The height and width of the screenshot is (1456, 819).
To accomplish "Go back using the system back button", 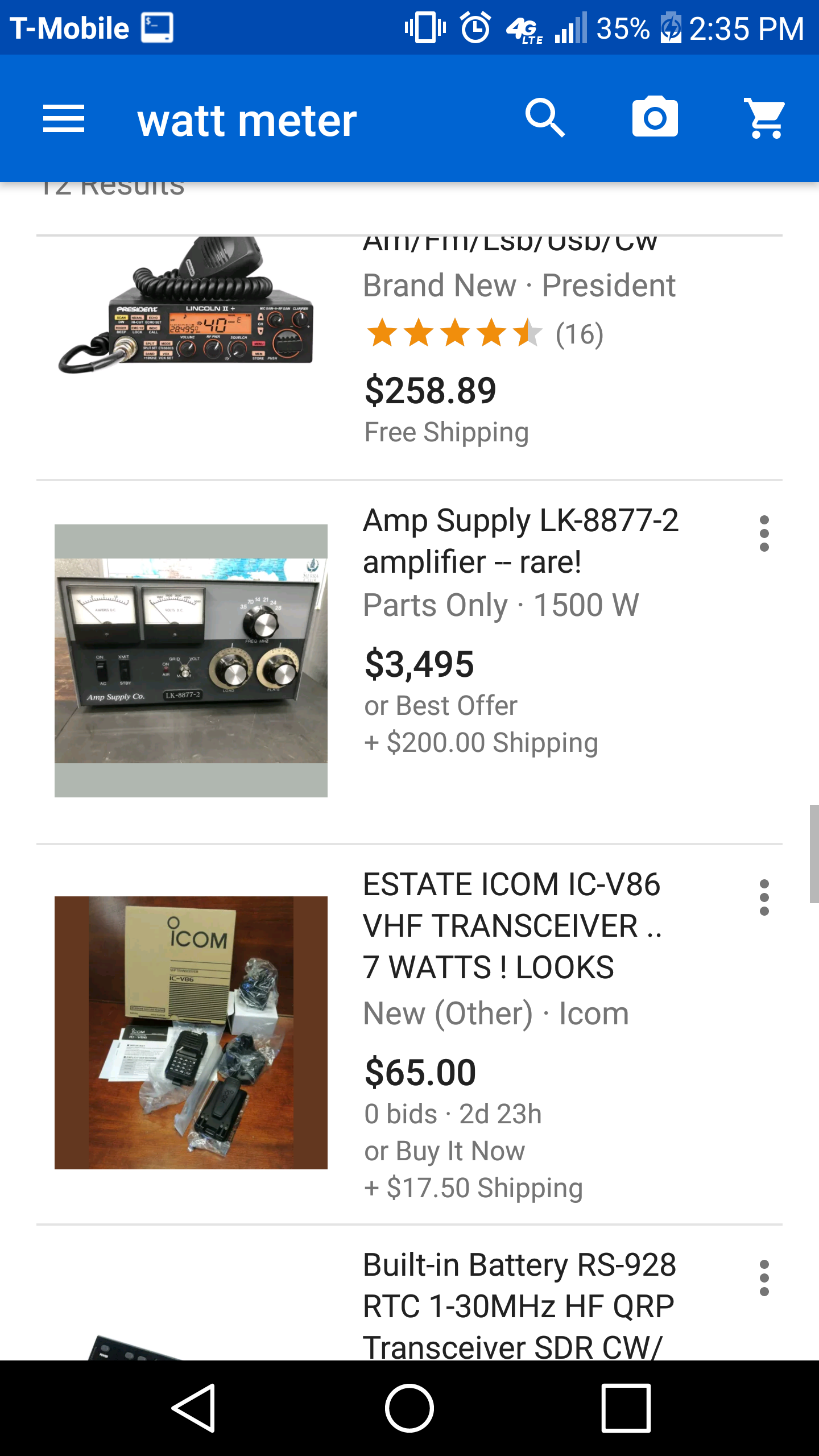I will click(x=193, y=1408).
